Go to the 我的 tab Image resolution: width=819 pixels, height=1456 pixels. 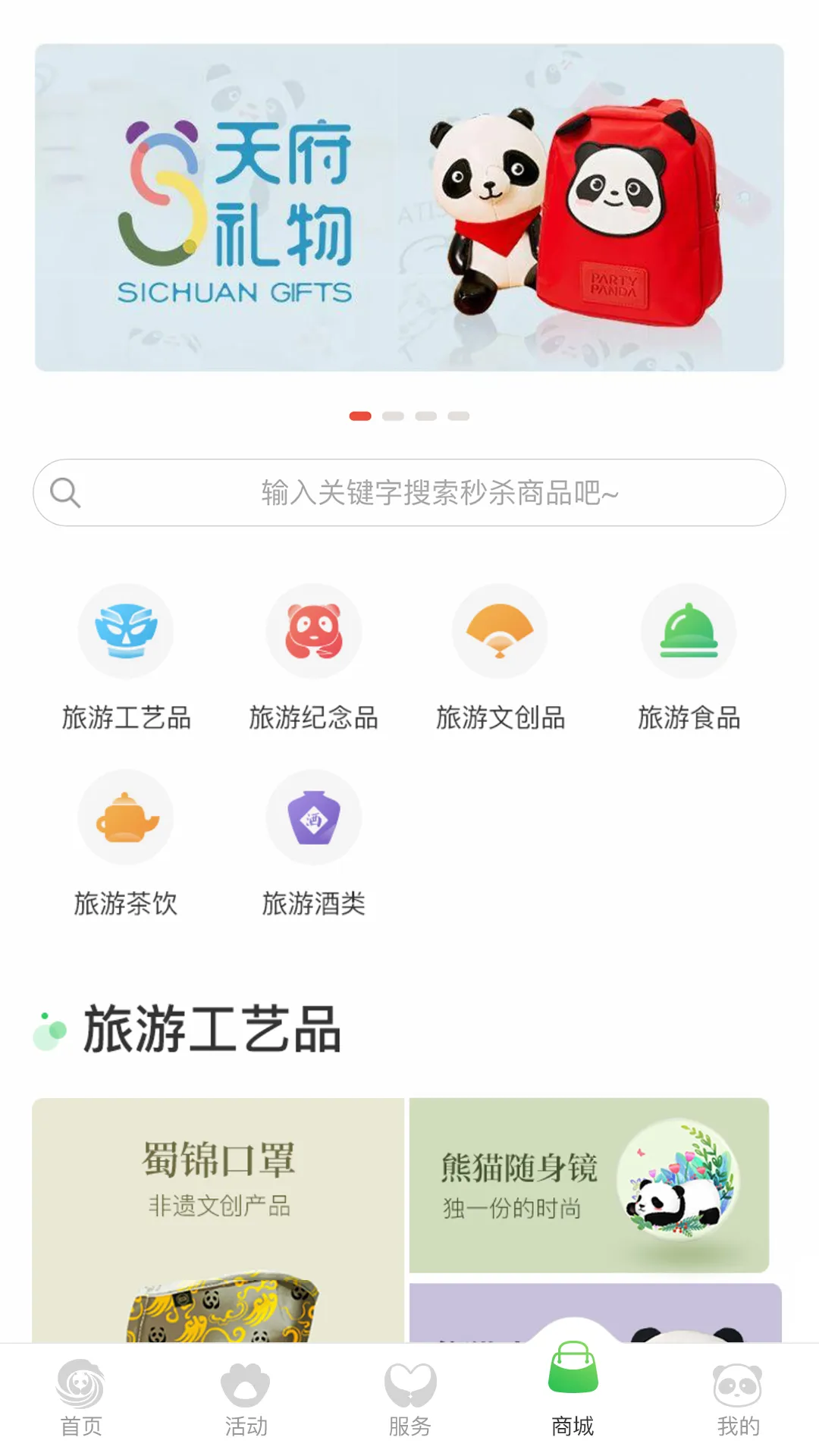click(738, 1398)
